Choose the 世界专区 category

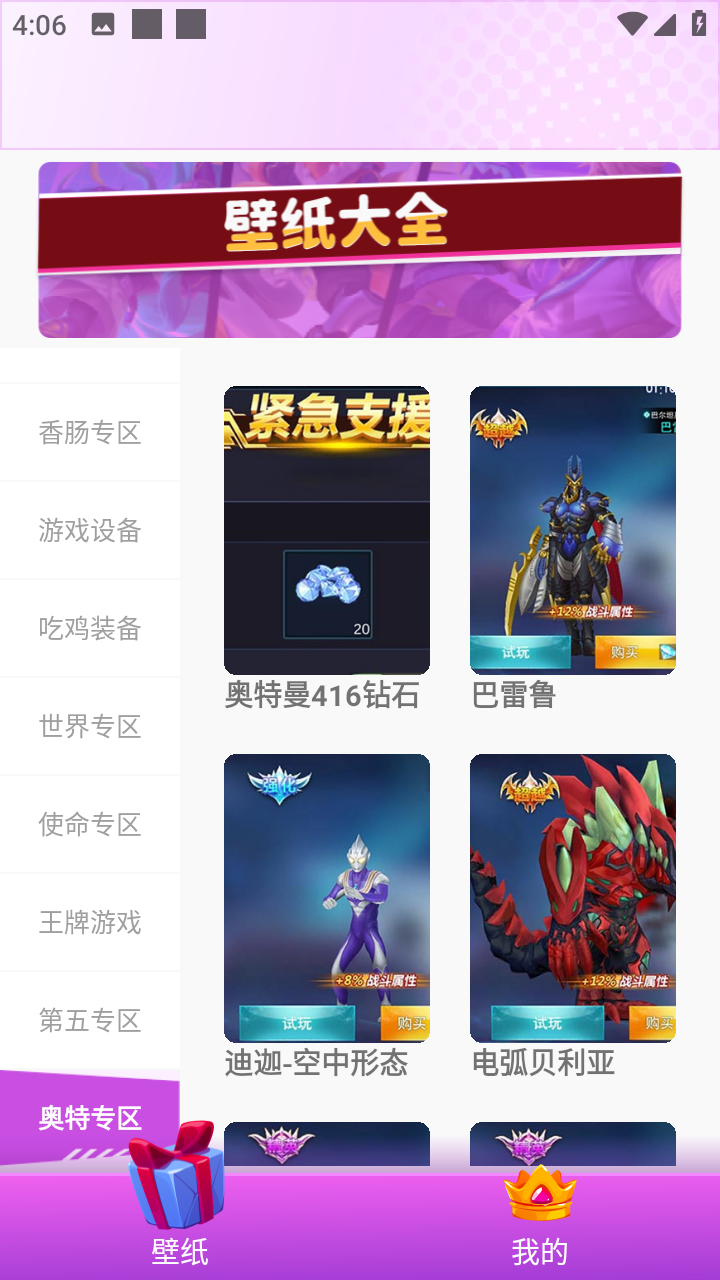pos(90,726)
